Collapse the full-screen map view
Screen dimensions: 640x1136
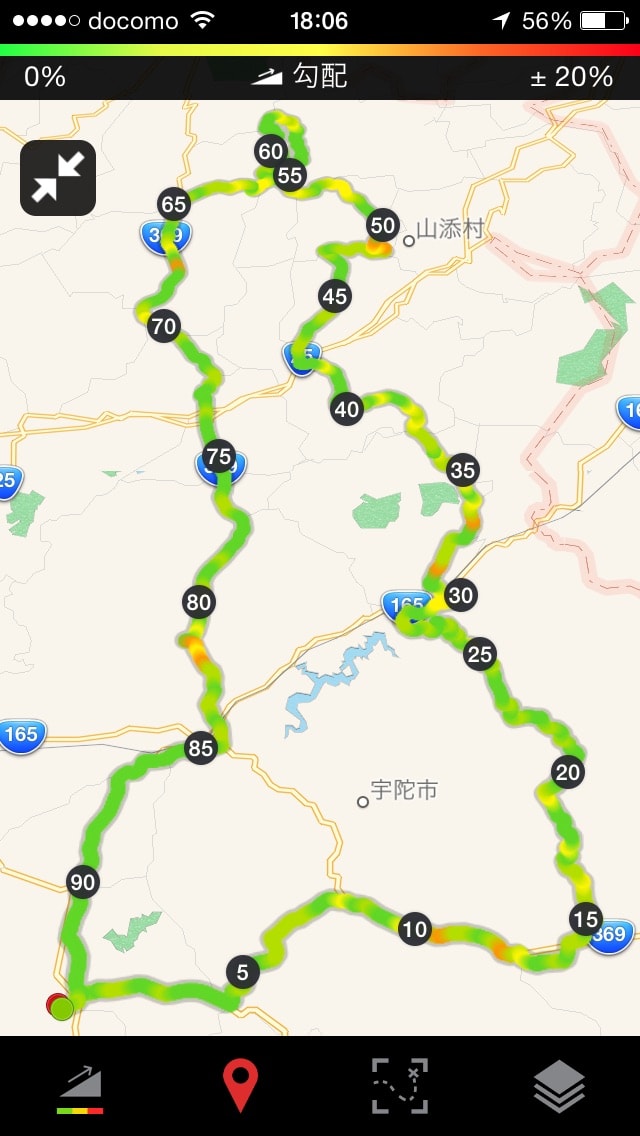tap(58, 178)
